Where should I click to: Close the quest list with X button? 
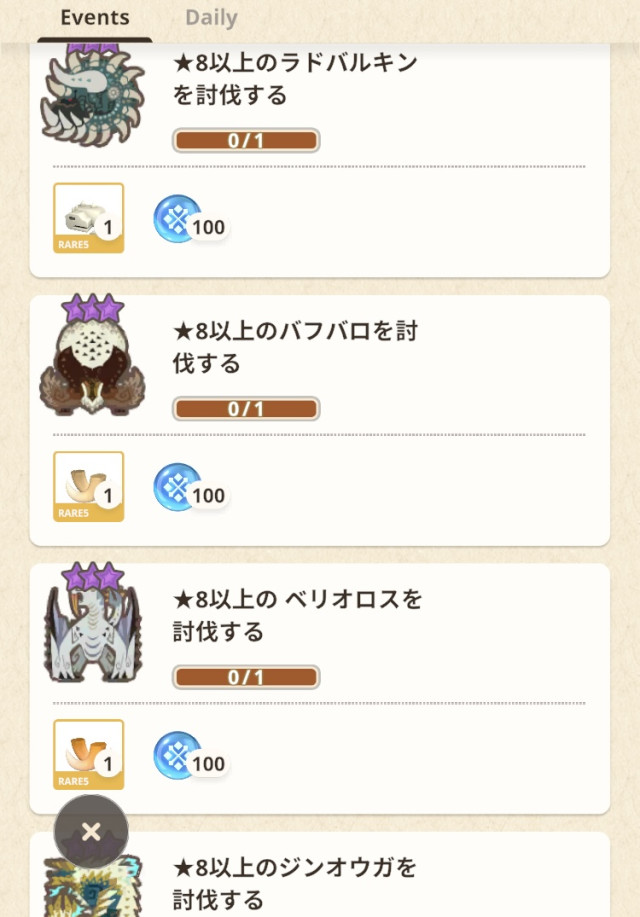tap(91, 831)
